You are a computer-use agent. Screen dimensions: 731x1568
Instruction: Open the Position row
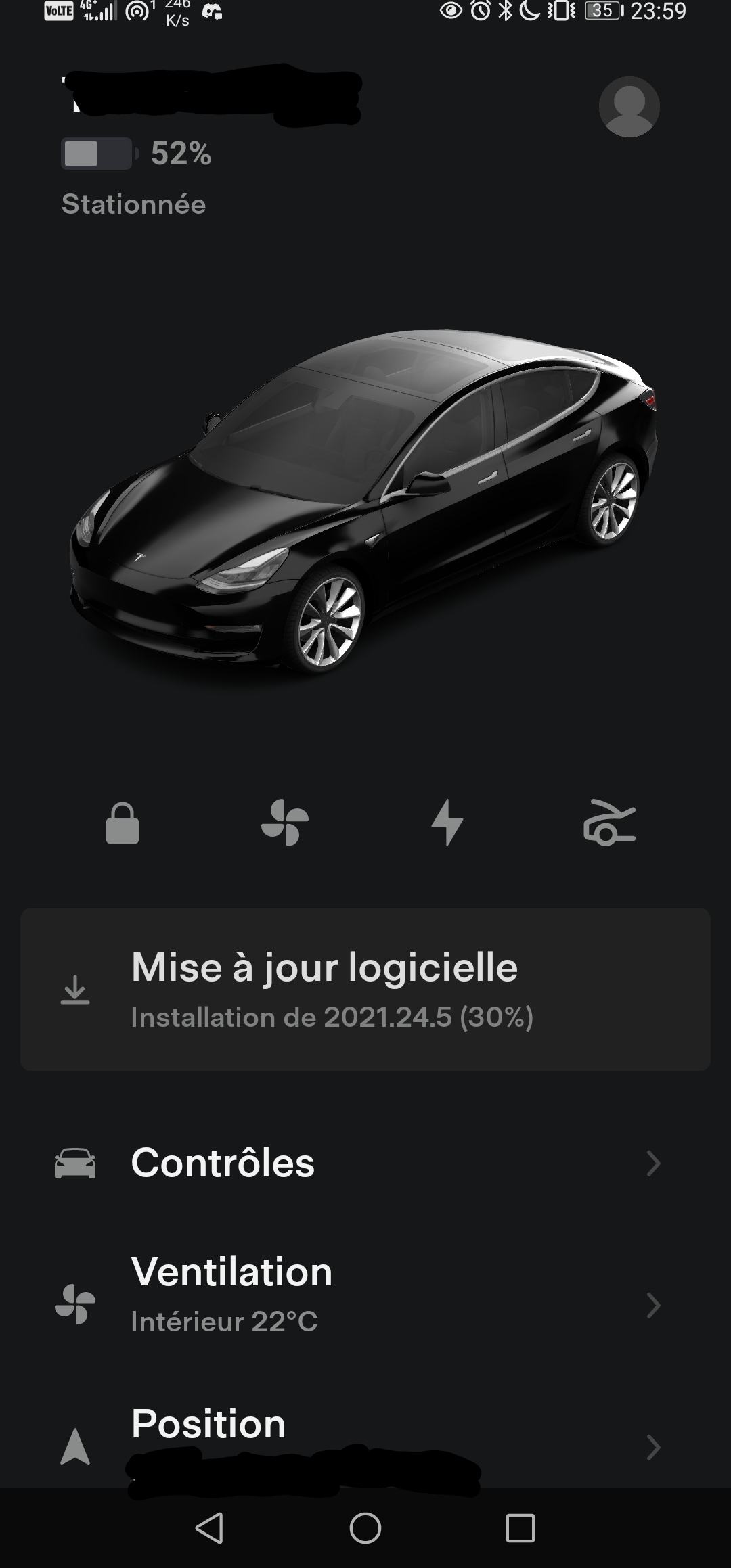(x=365, y=1439)
